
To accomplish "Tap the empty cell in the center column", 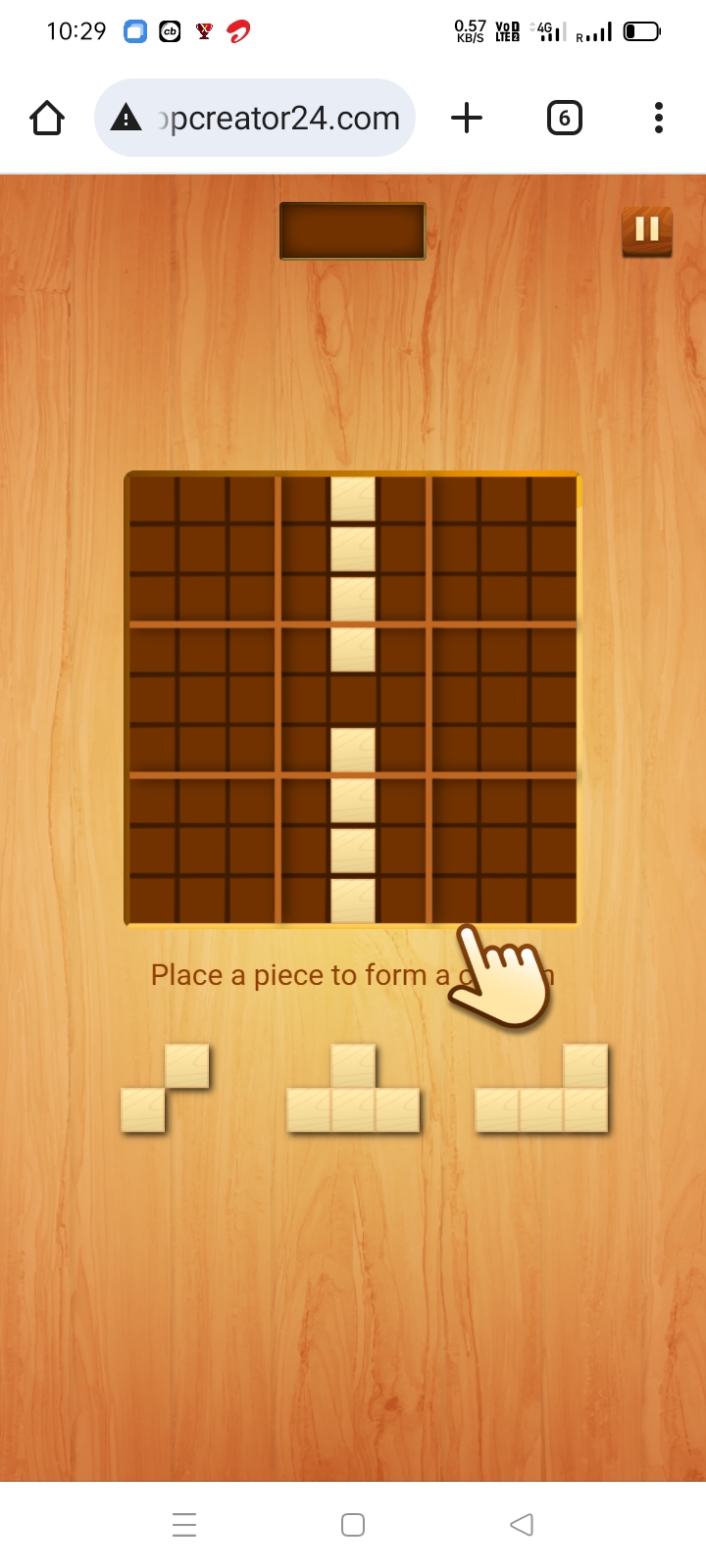I will pos(353,699).
